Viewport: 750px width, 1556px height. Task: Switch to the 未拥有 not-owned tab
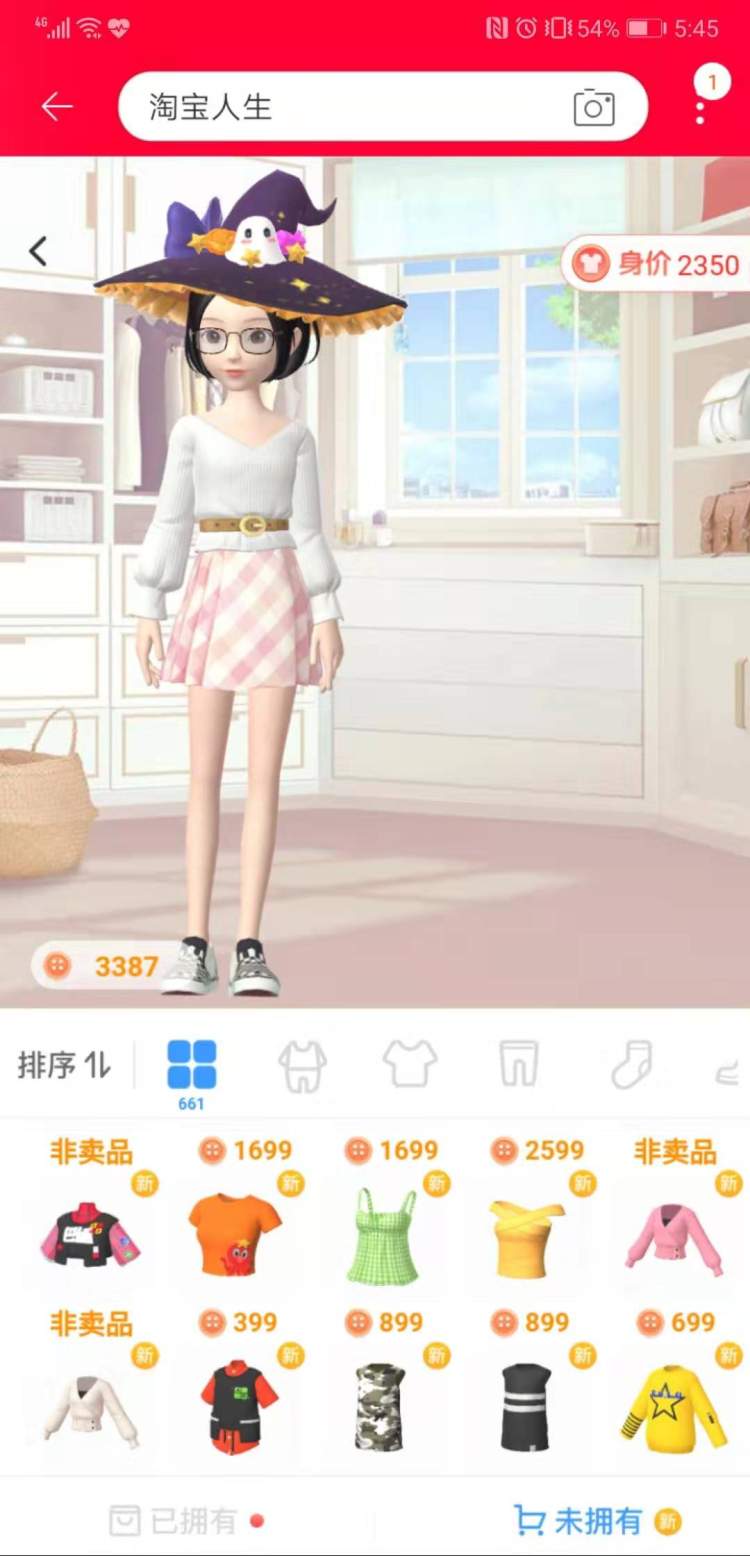tap(580, 1521)
